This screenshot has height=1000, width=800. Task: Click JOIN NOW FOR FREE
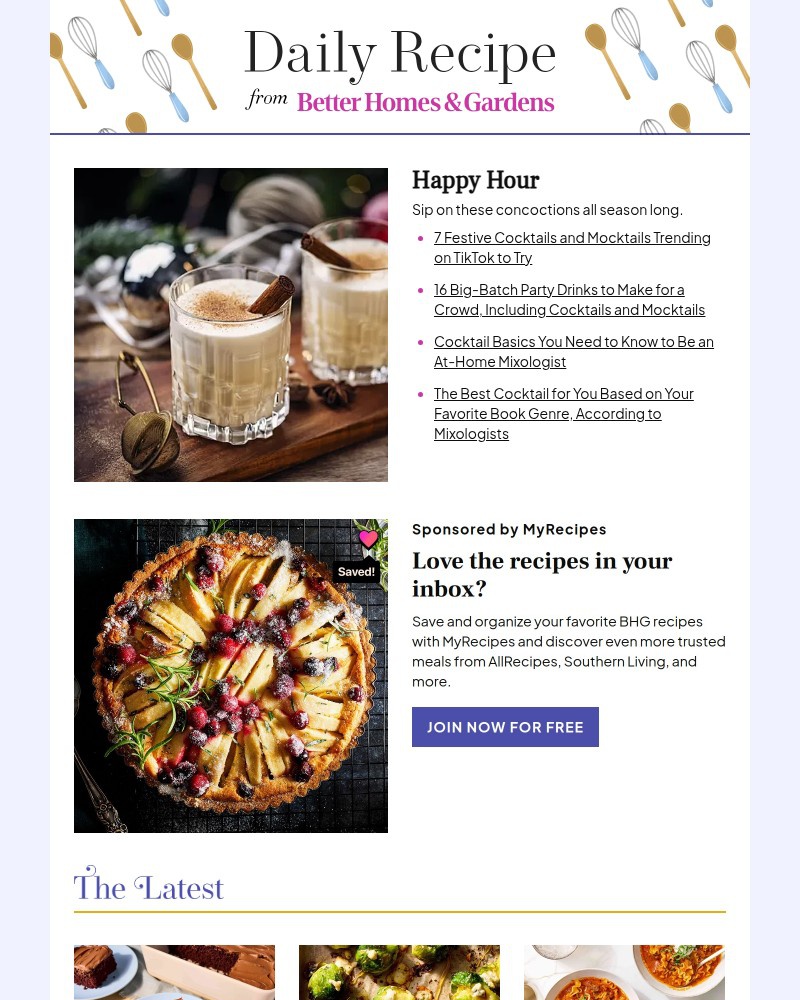pyautogui.click(x=505, y=727)
